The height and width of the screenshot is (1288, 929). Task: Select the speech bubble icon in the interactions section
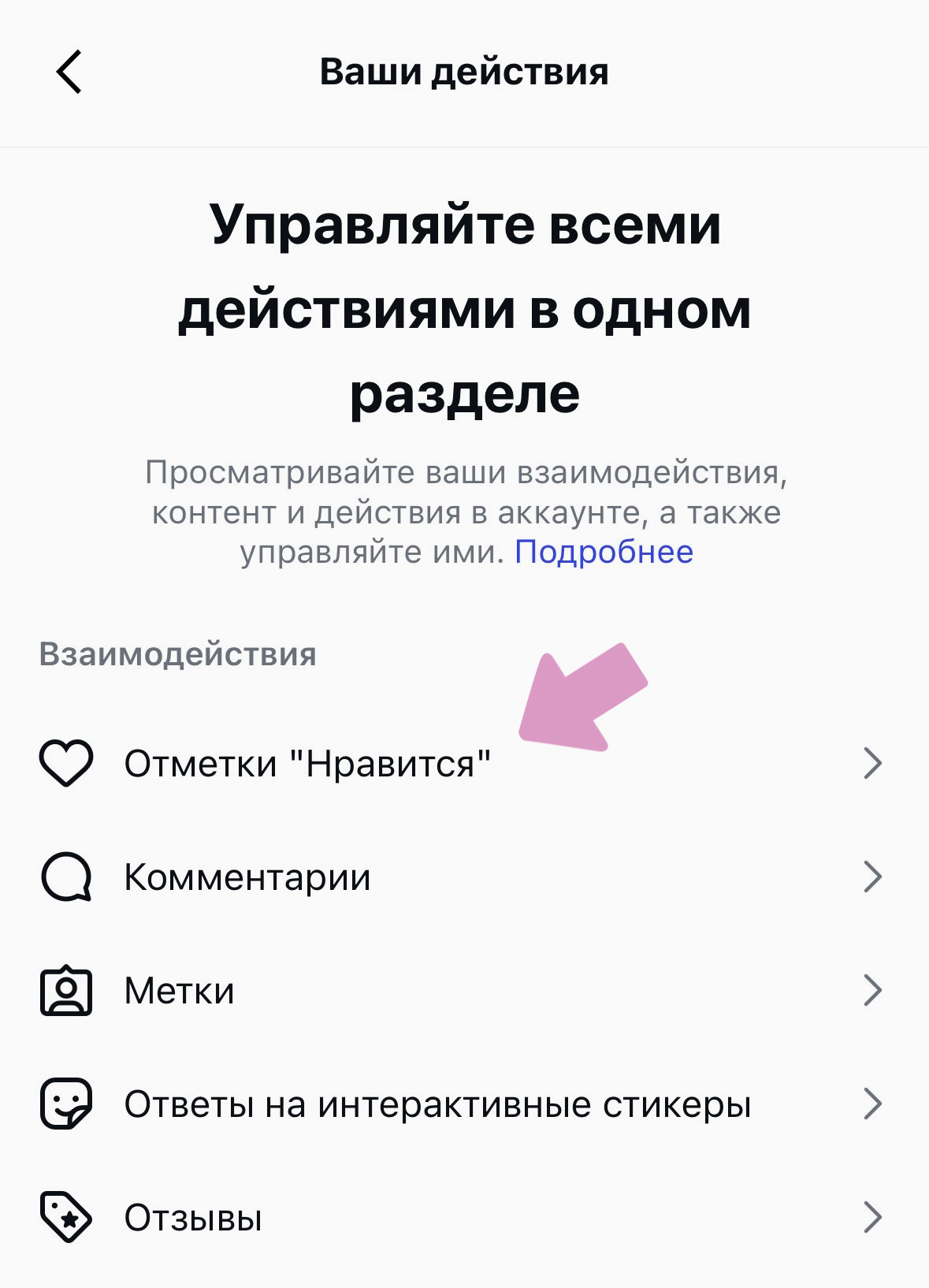[66, 875]
